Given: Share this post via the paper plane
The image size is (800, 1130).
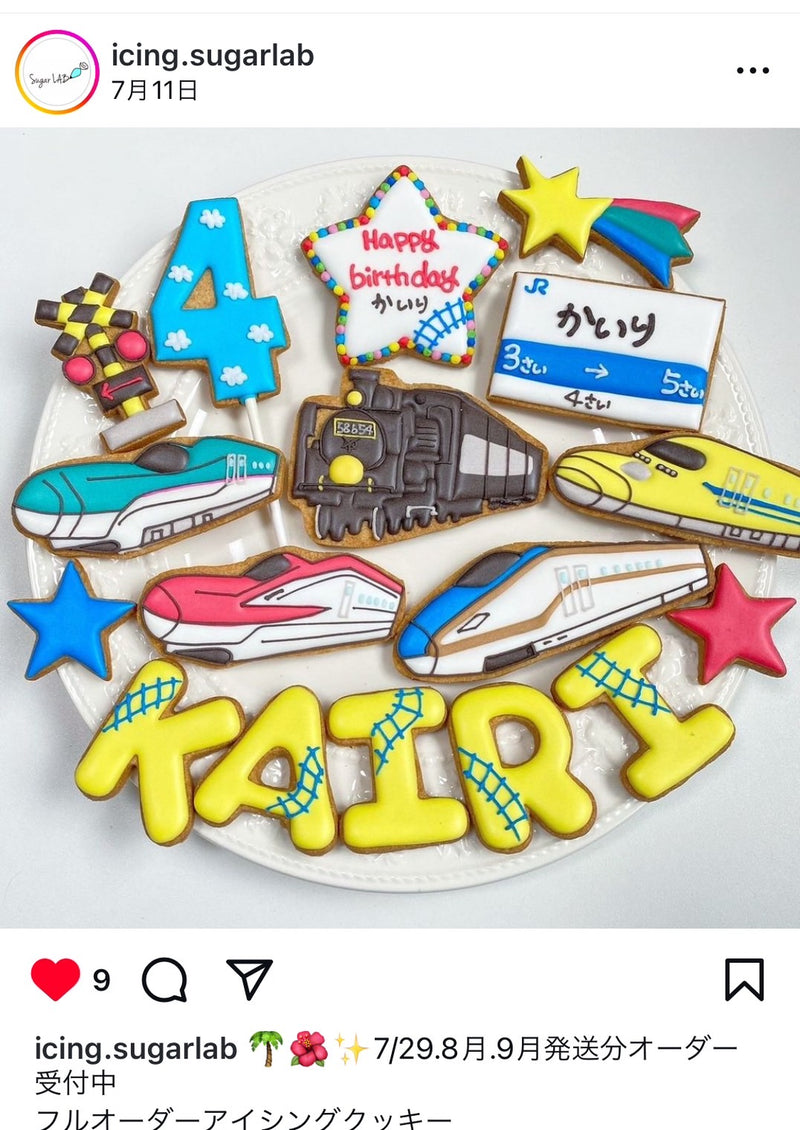Looking at the screenshot, I should point(249,979).
